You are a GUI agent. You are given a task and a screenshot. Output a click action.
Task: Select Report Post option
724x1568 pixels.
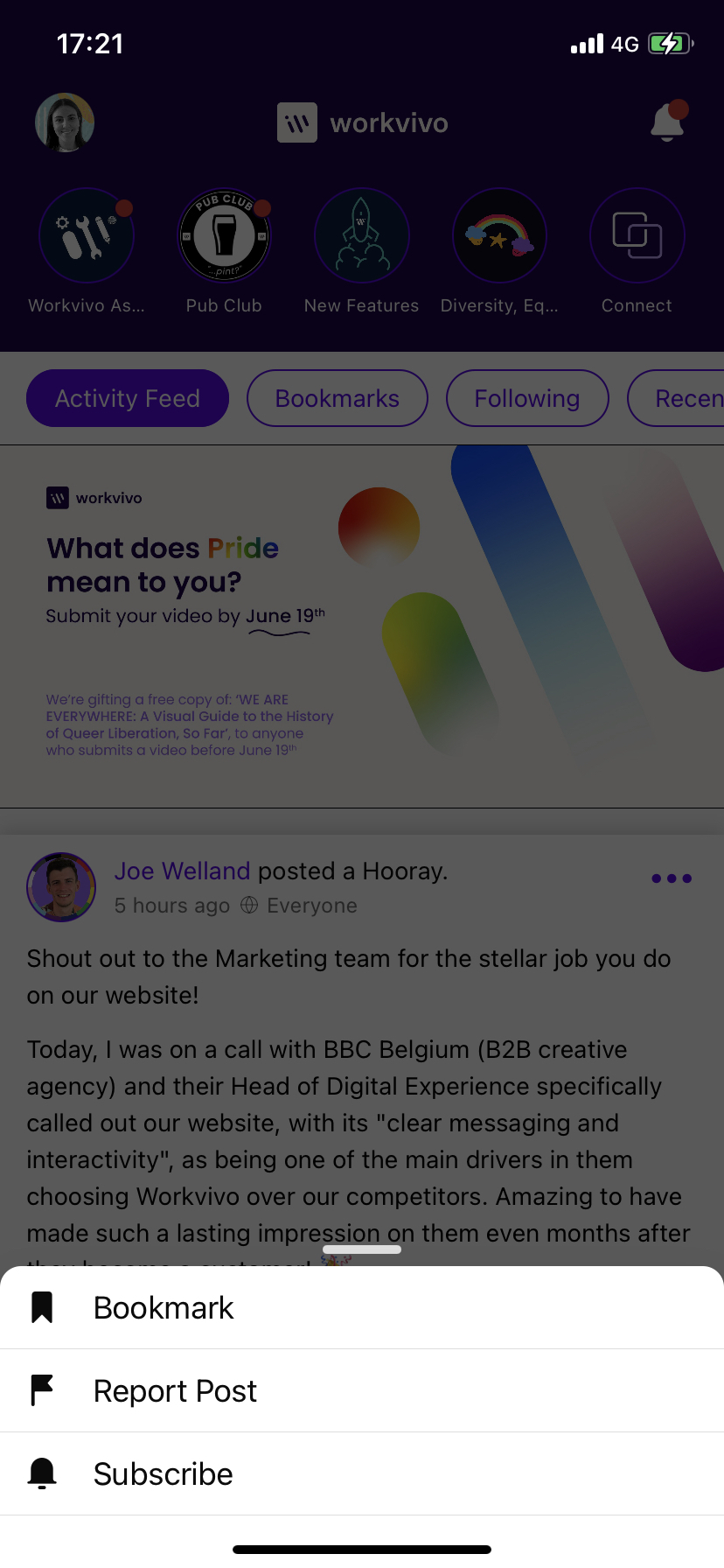pyautogui.click(x=175, y=1391)
